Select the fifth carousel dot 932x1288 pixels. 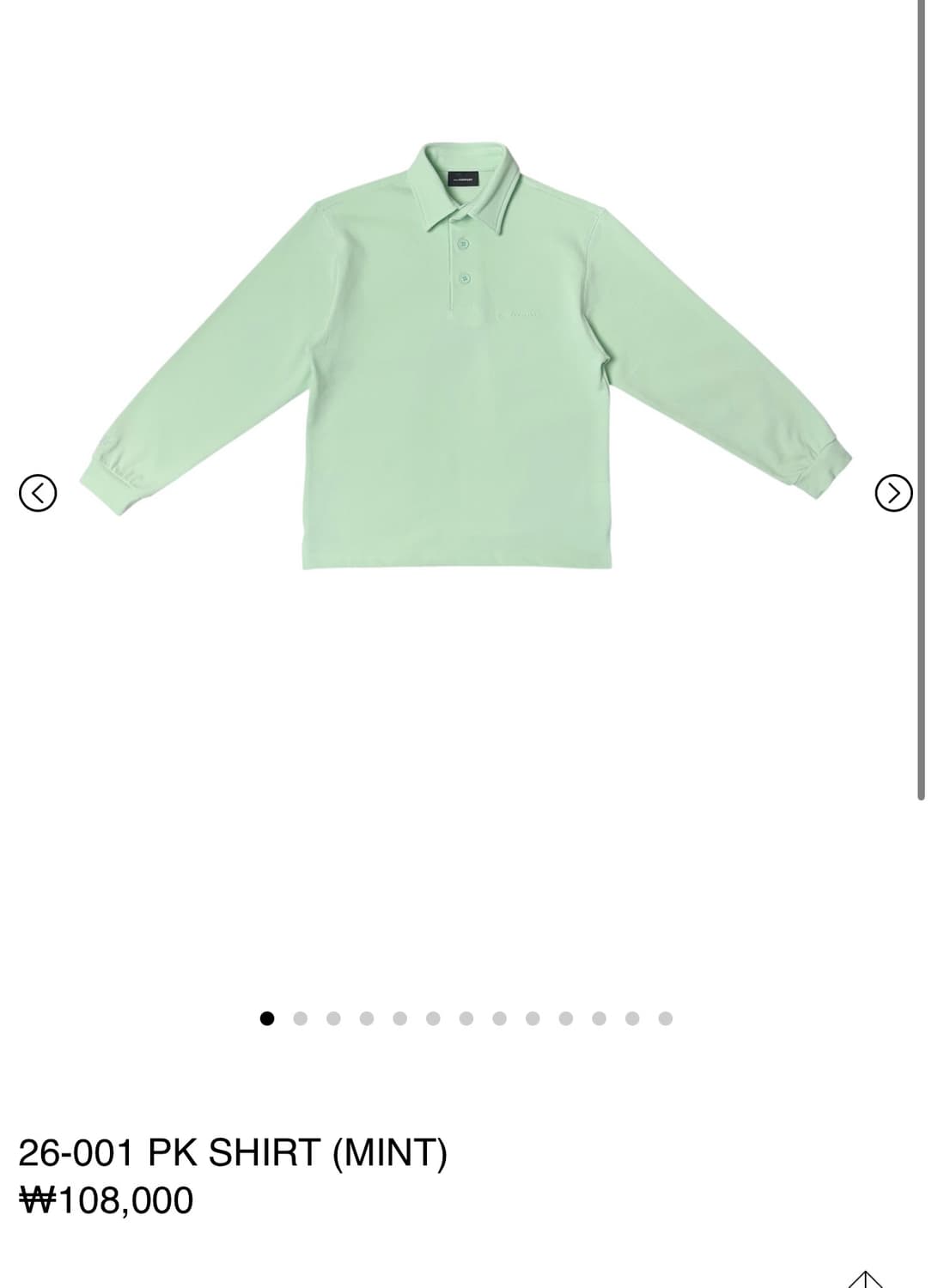tap(399, 1018)
